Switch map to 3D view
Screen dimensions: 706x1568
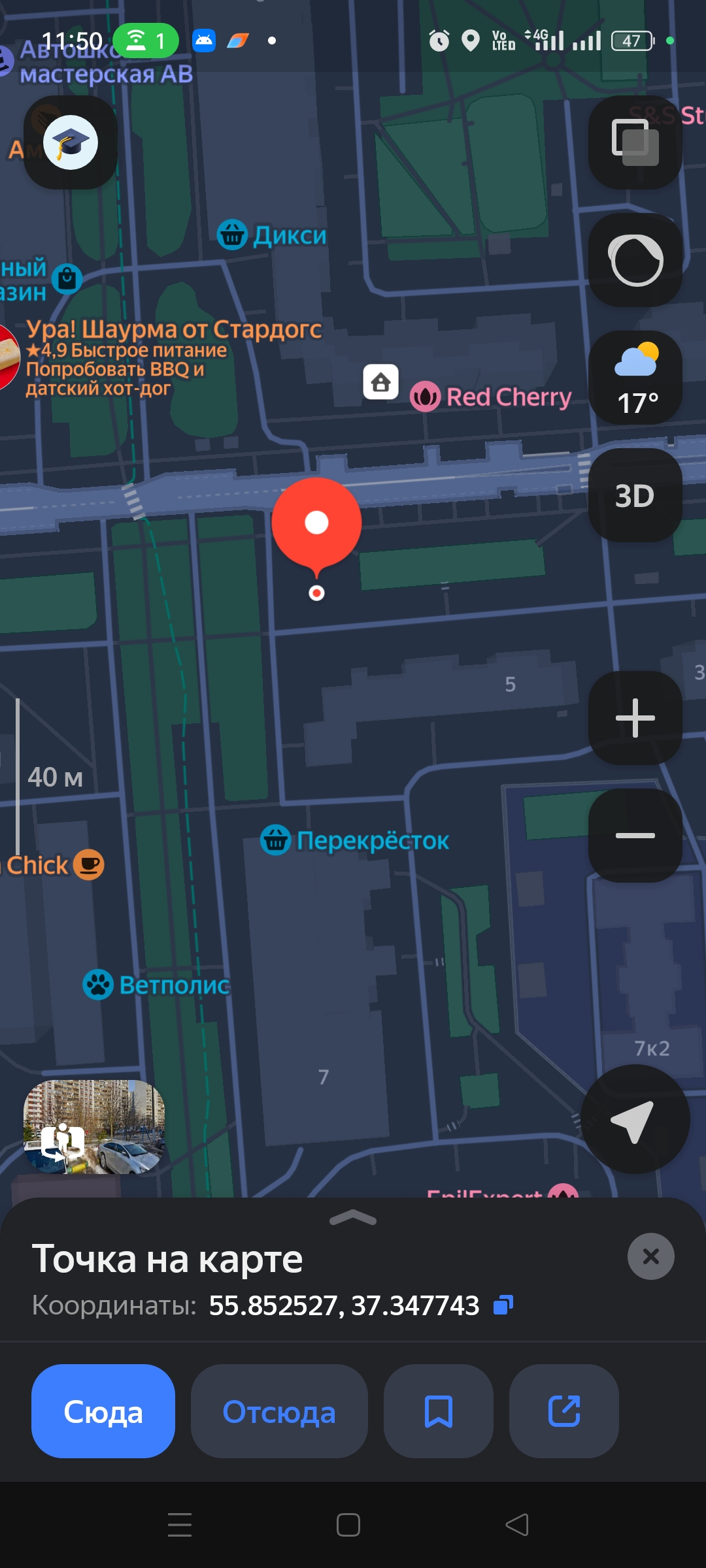(635, 495)
